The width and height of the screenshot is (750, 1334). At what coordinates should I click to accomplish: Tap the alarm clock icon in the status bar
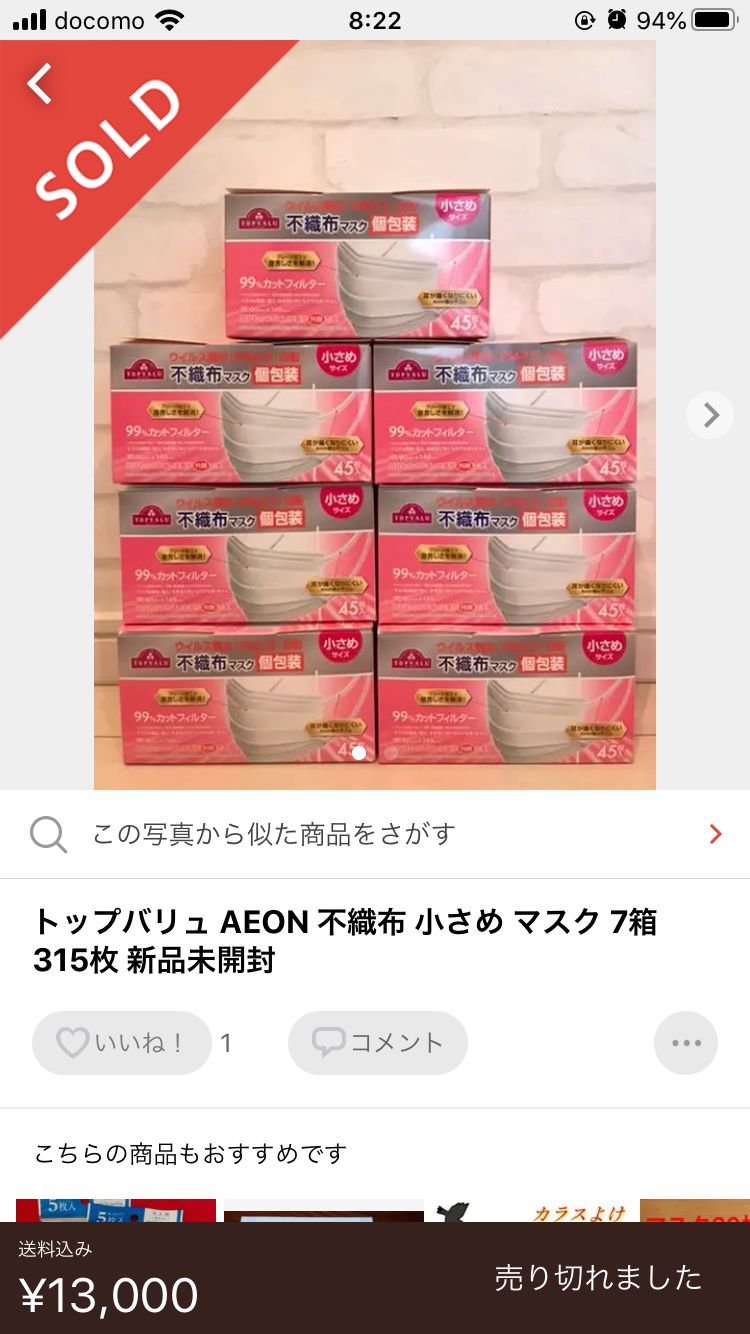point(618,18)
